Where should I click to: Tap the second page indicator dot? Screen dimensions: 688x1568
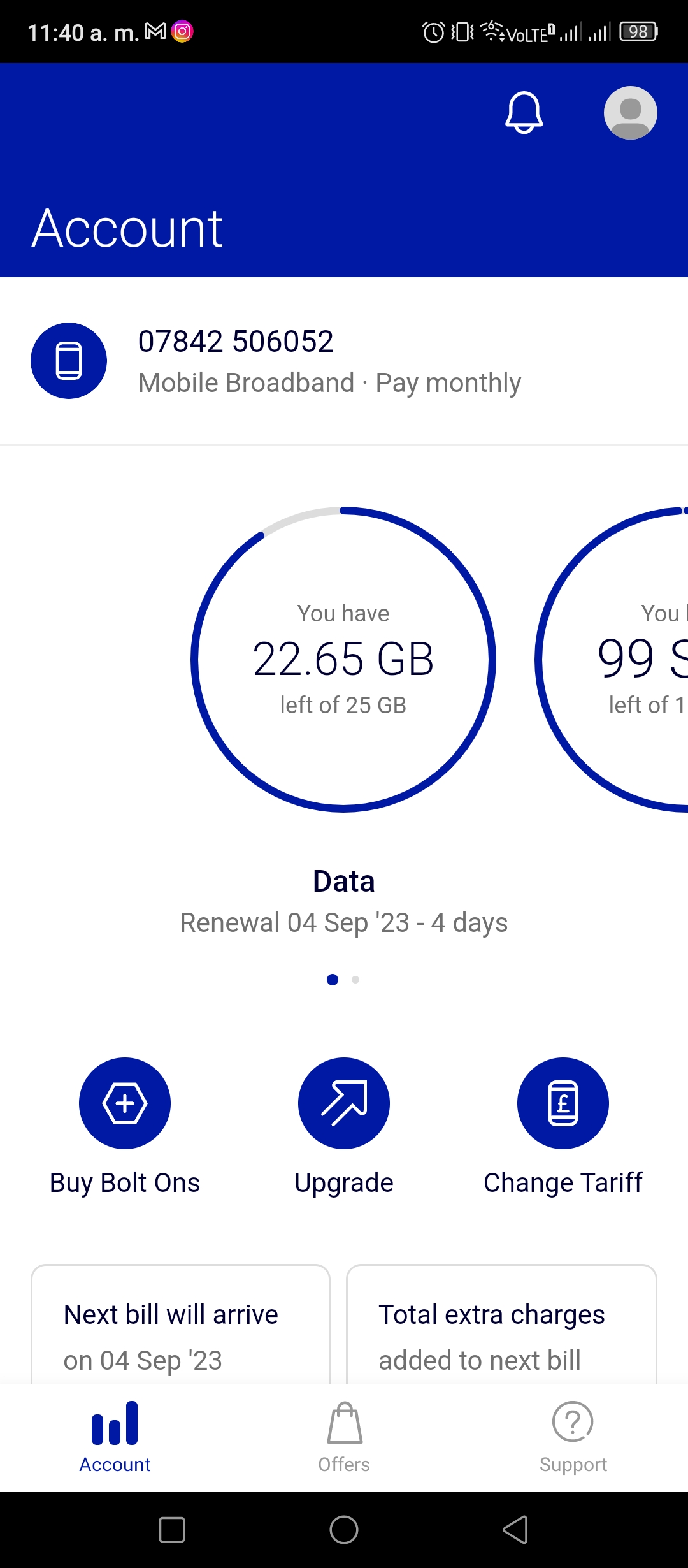coord(355,980)
